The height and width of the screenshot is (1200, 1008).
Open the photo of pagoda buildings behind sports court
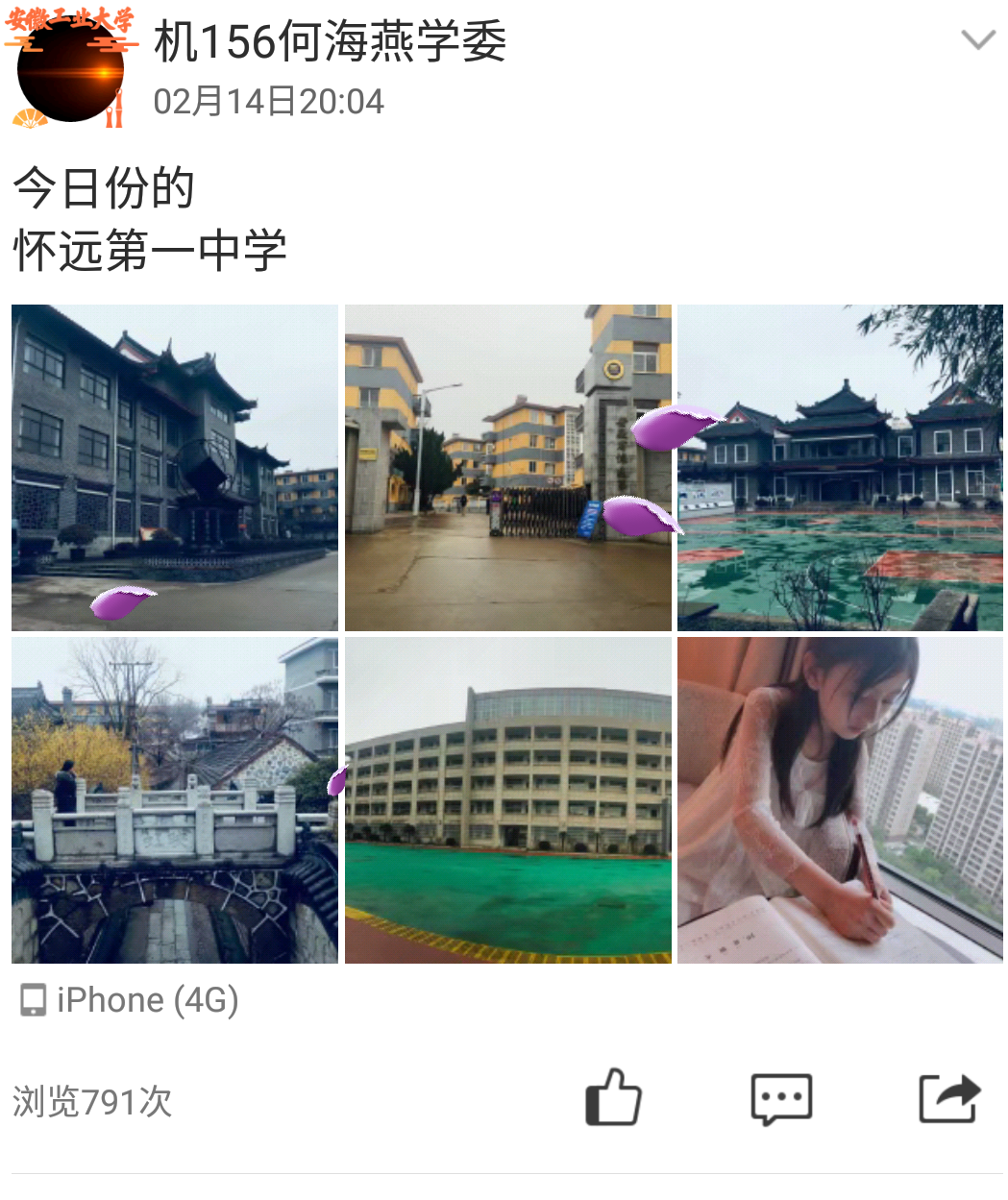click(840, 468)
